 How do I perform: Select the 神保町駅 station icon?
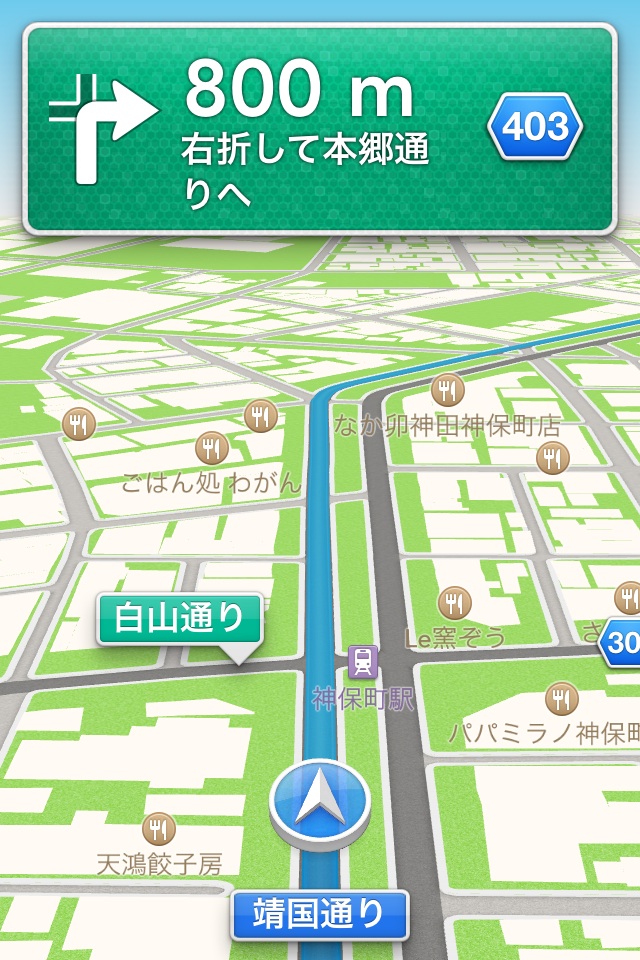click(362, 661)
